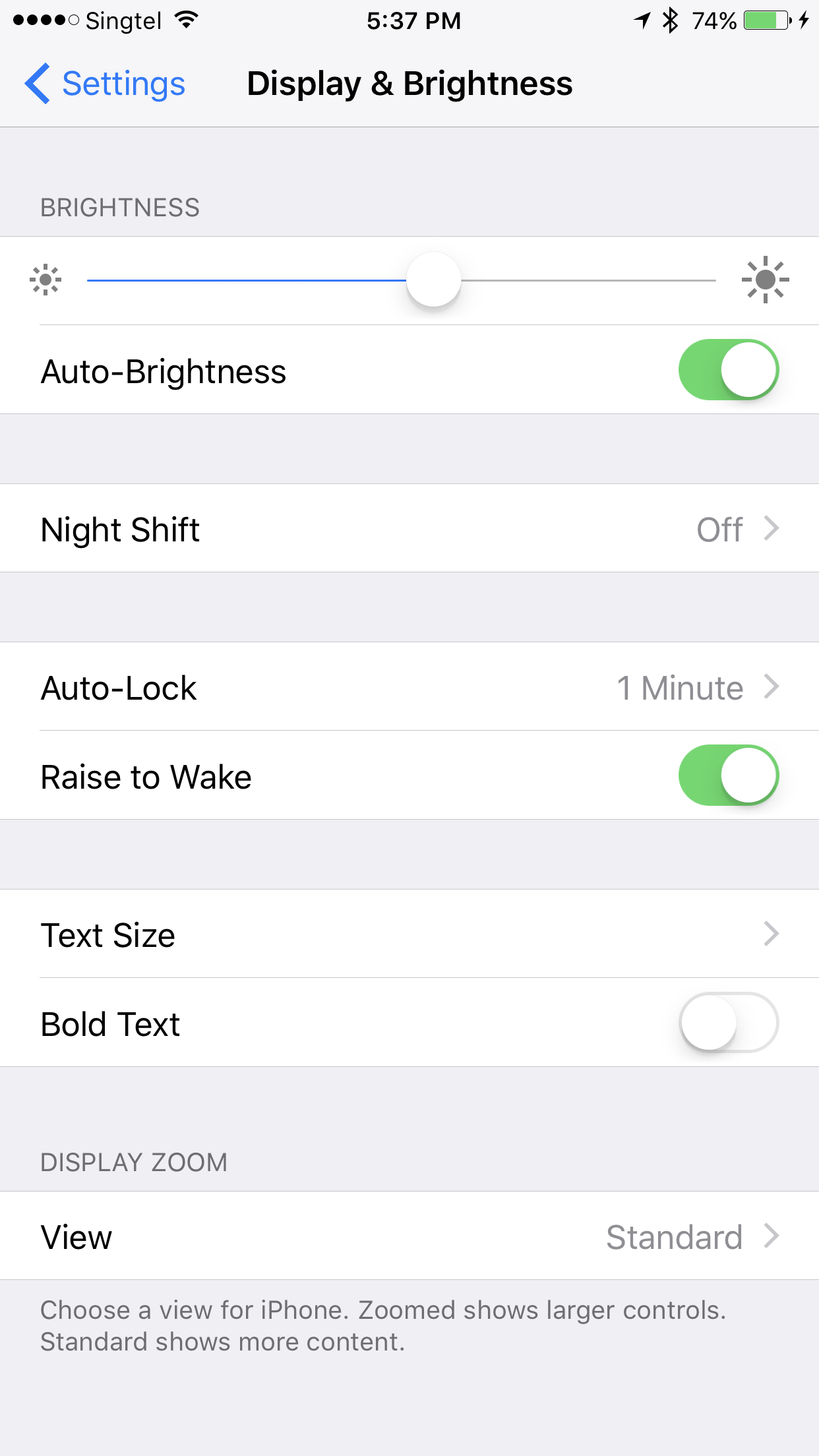
Task: Tap the brightness slider knob
Action: [433, 280]
